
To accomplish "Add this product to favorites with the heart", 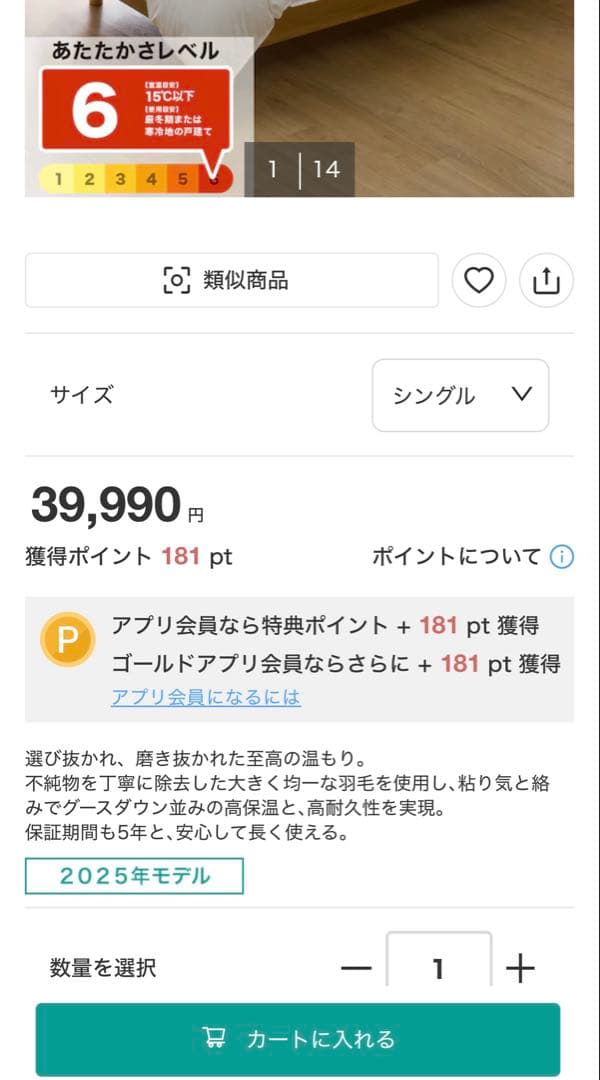I will 479,281.
